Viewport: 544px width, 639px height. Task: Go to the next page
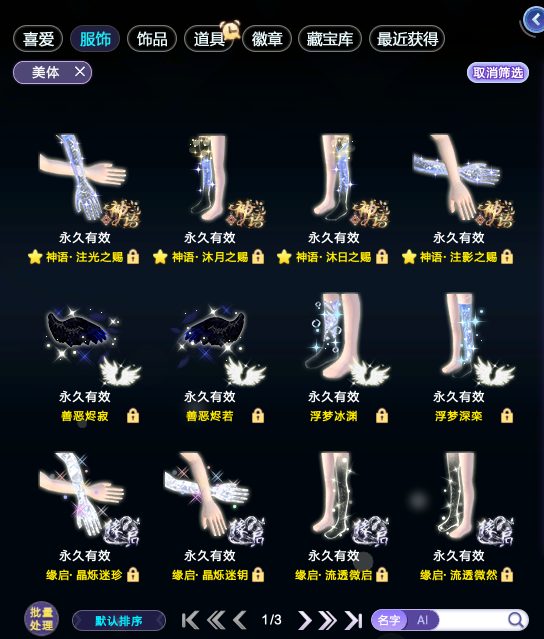coord(304,620)
